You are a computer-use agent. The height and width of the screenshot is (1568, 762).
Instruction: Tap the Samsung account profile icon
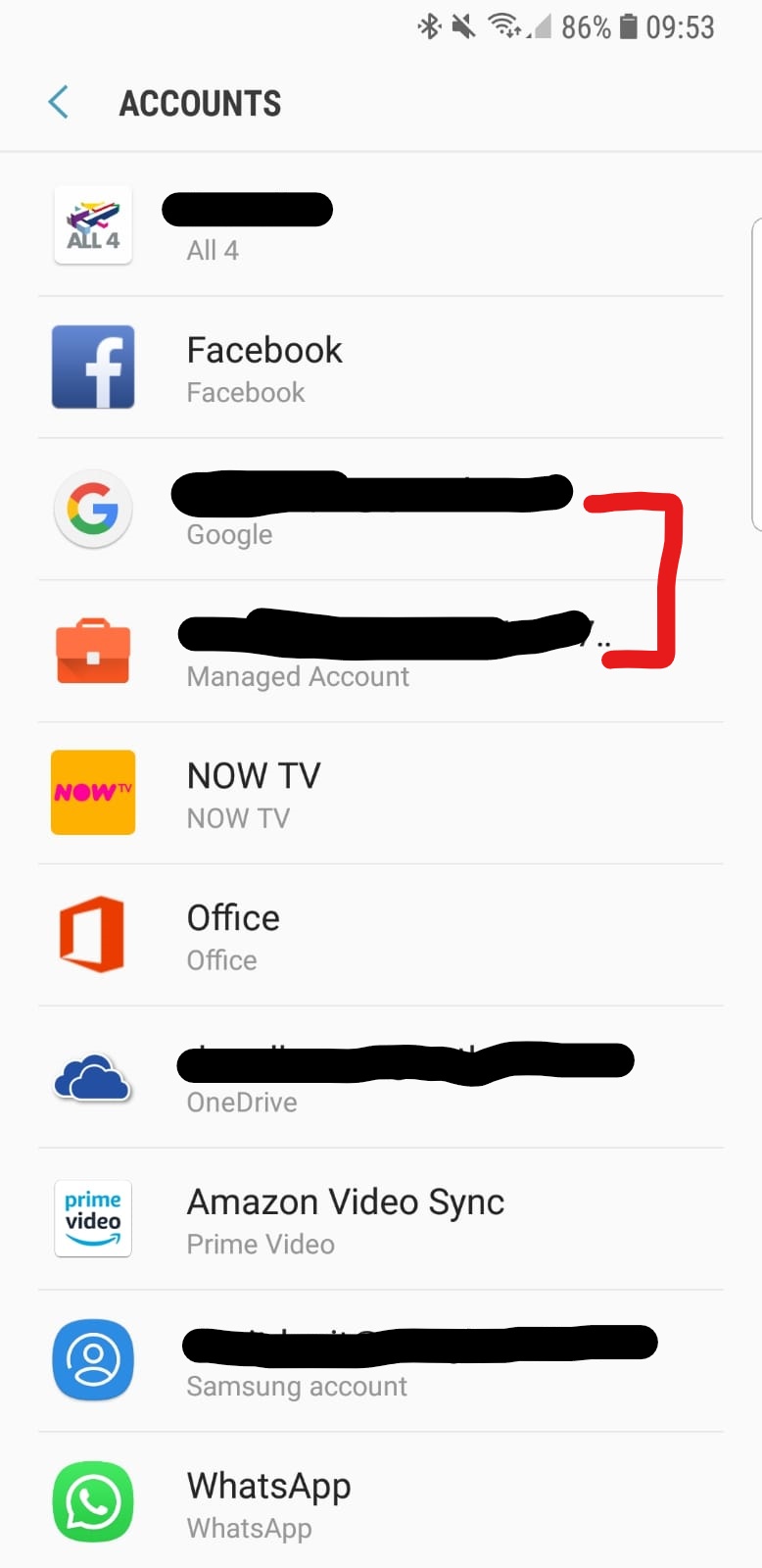93,1359
